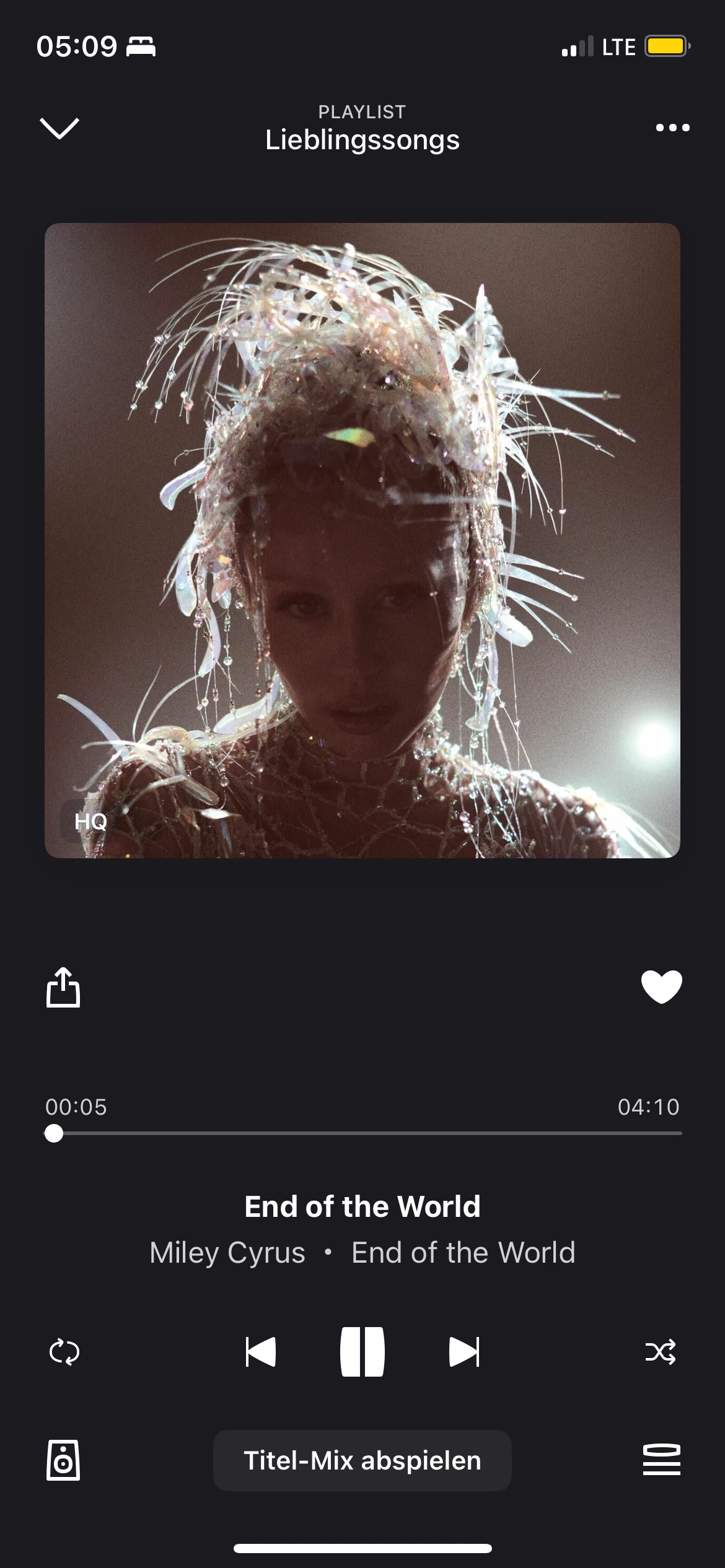Open the playback queue
This screenshot has height=1568, width=725.
point(661,1460)
